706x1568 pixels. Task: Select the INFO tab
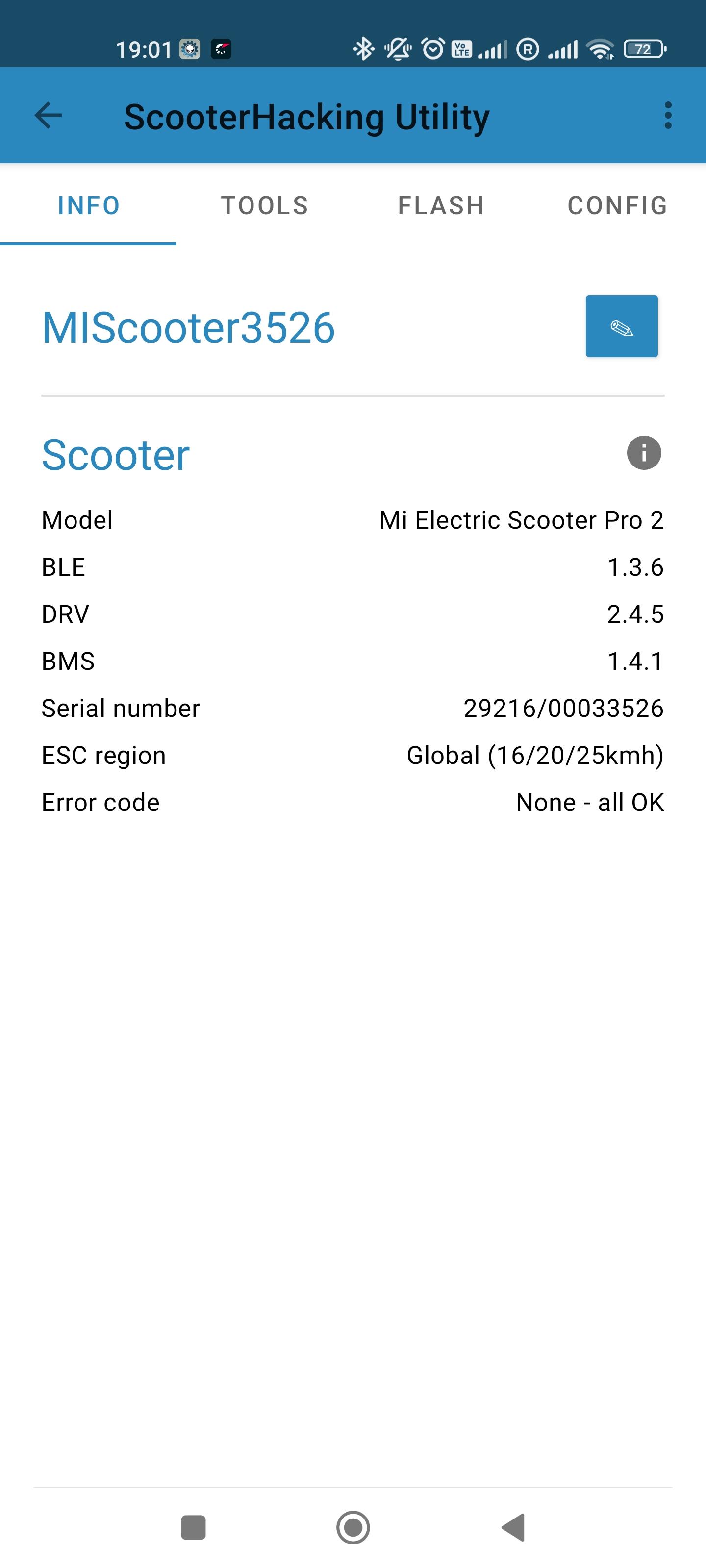pyautogui.click(x=89, y=206)
